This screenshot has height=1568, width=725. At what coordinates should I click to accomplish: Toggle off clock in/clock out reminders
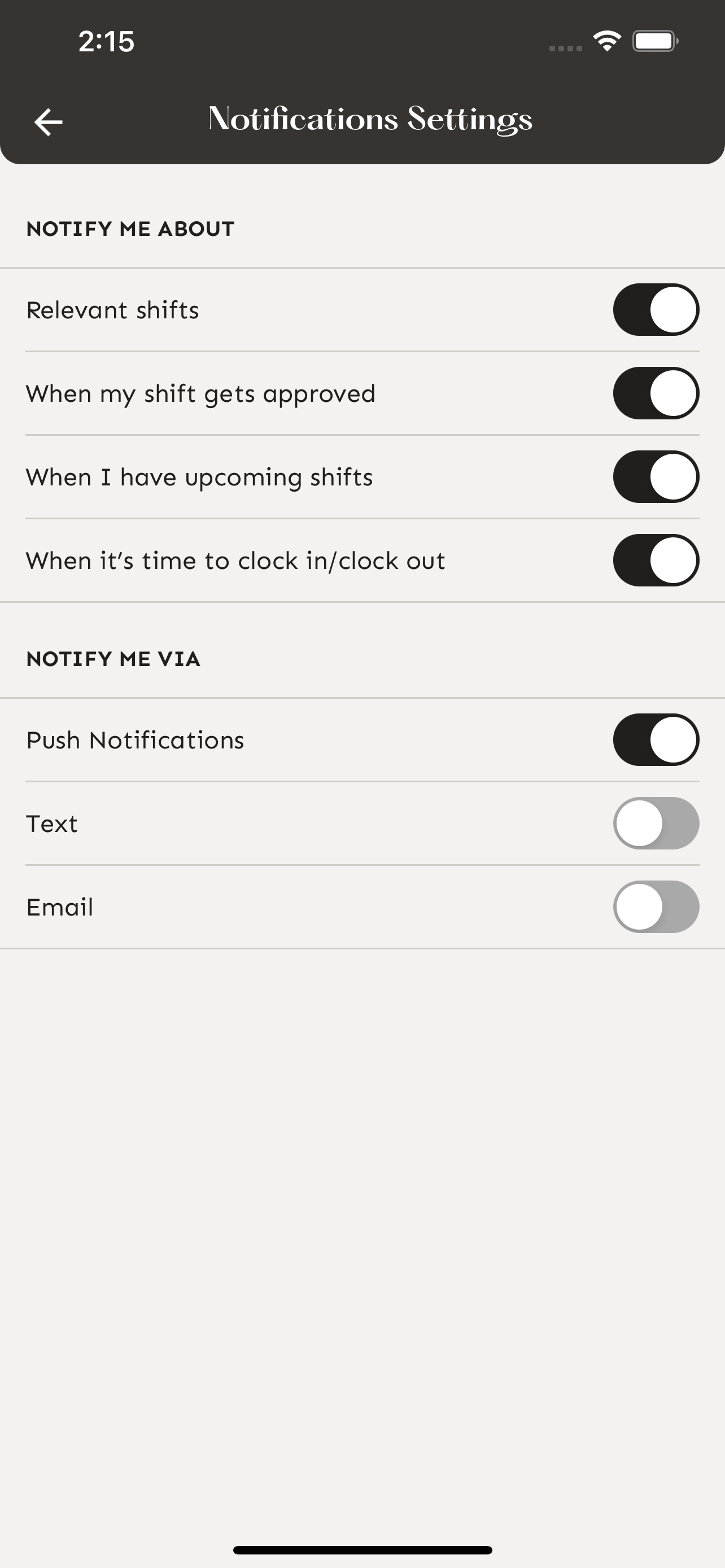656,560
